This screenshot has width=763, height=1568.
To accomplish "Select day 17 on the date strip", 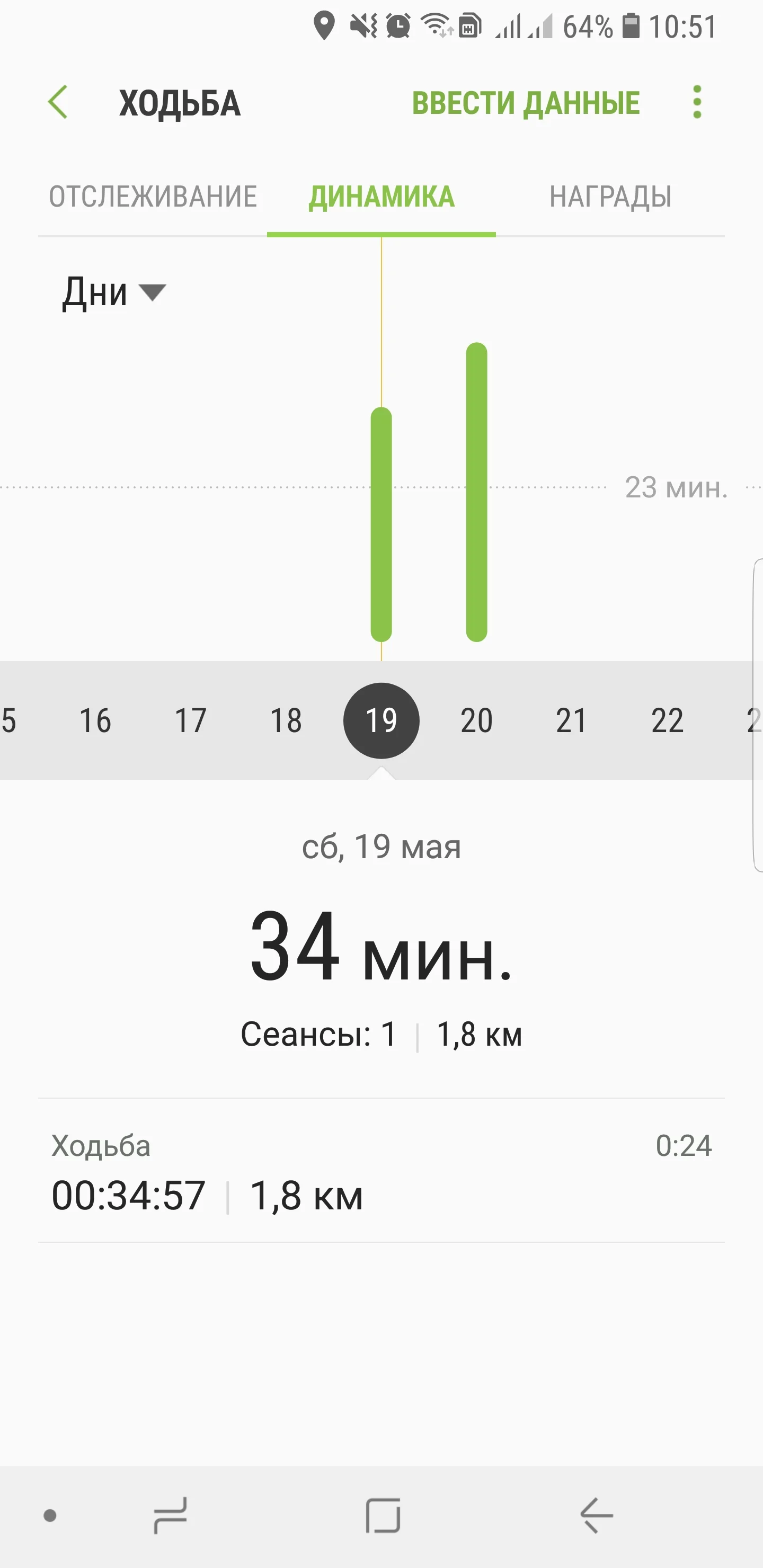I will tap(191, 720).
